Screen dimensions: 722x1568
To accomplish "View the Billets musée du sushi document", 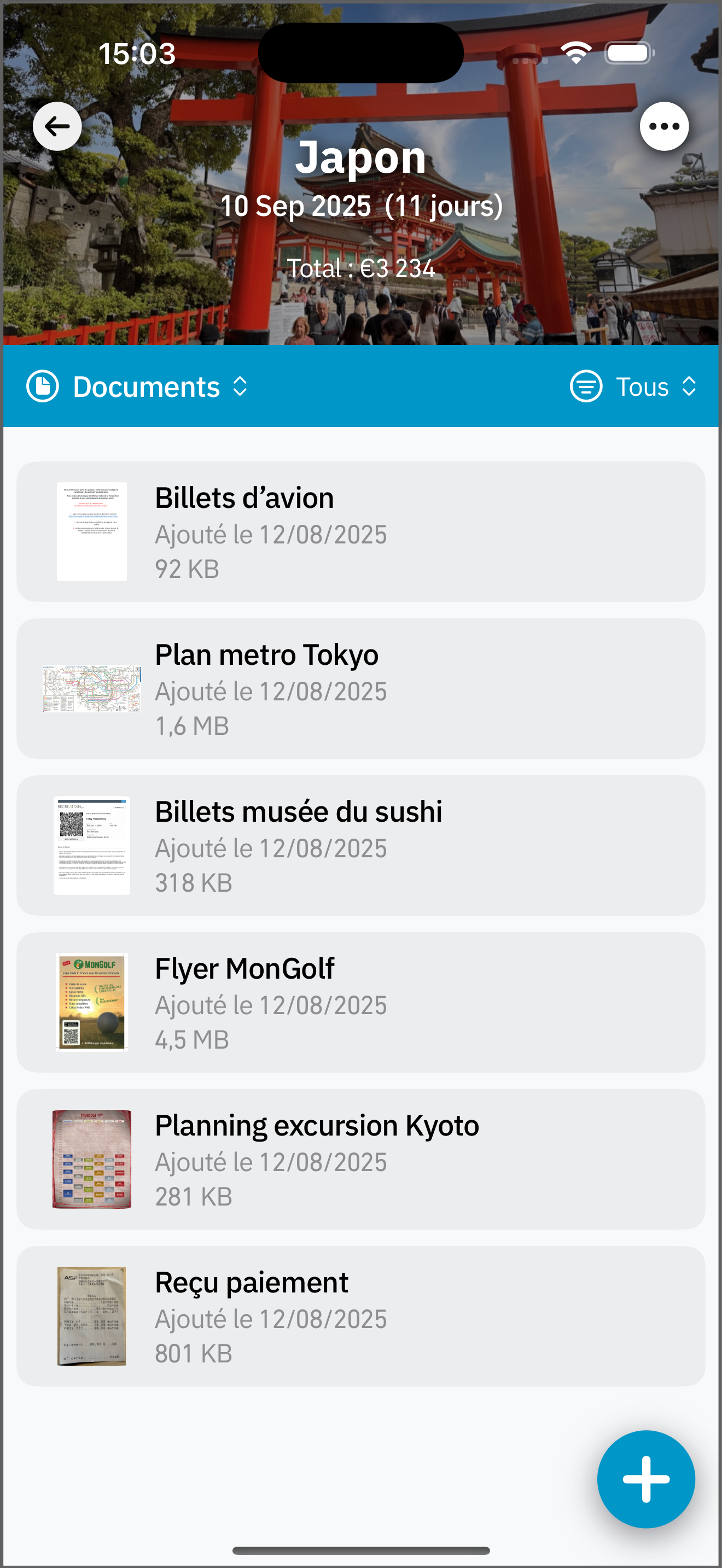I will coord(361,845).
